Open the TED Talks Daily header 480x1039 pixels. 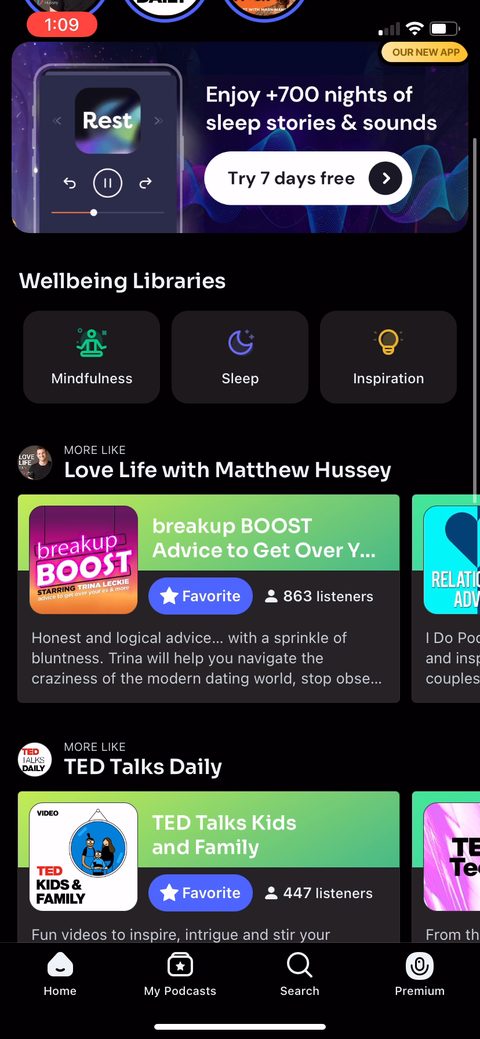click(x=120, y=759)
